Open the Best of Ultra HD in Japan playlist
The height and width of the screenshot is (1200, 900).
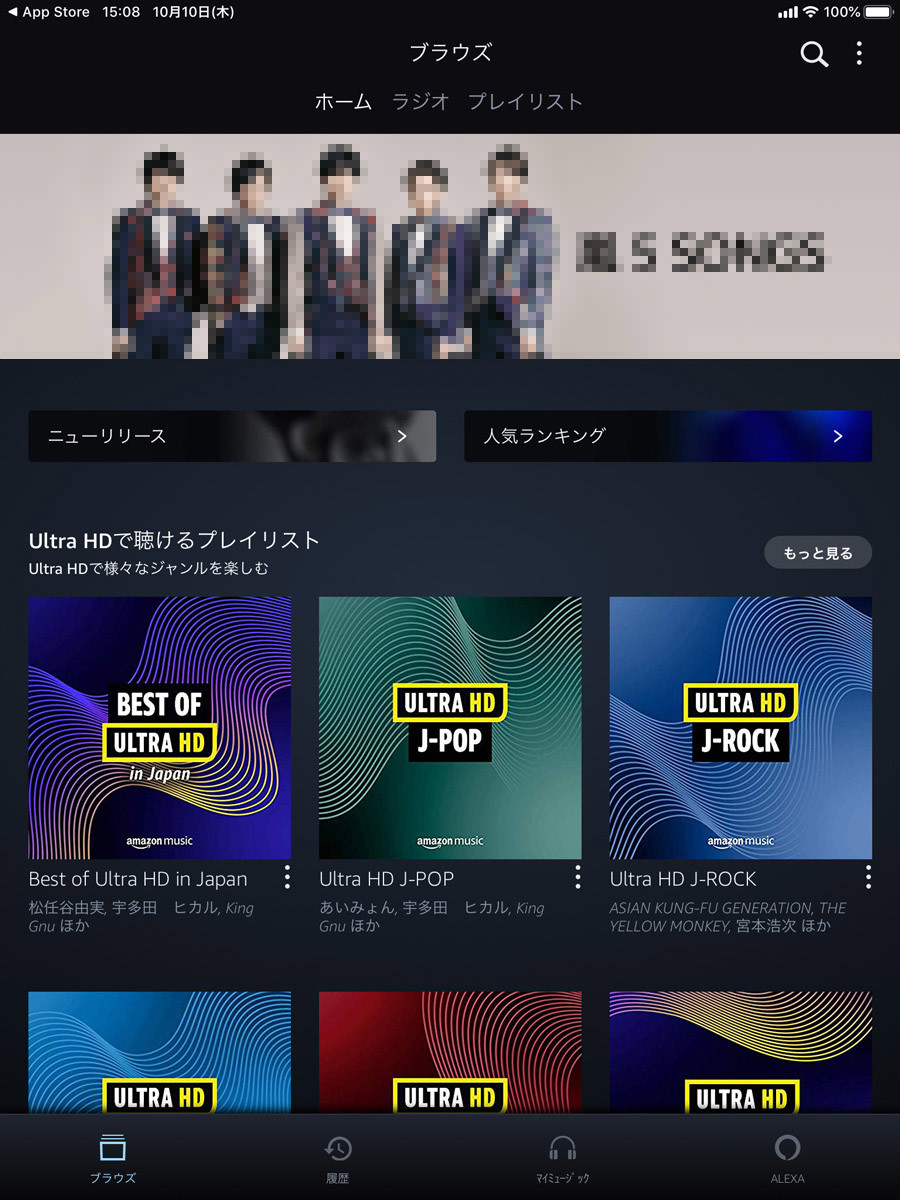coord(160,728)
